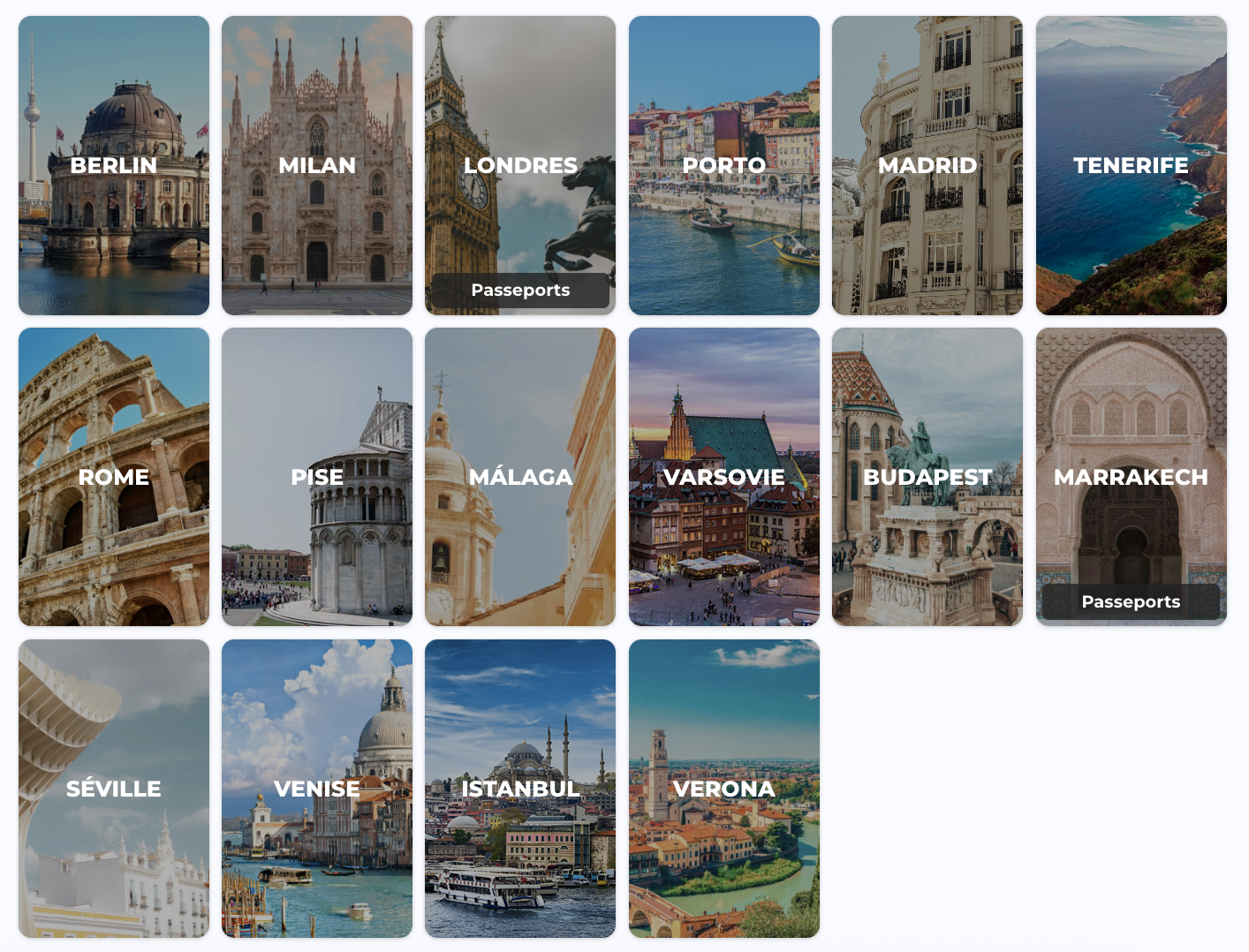The image size is (1249, 952).
Task: Select the Milan city tile
Action: 317,165
